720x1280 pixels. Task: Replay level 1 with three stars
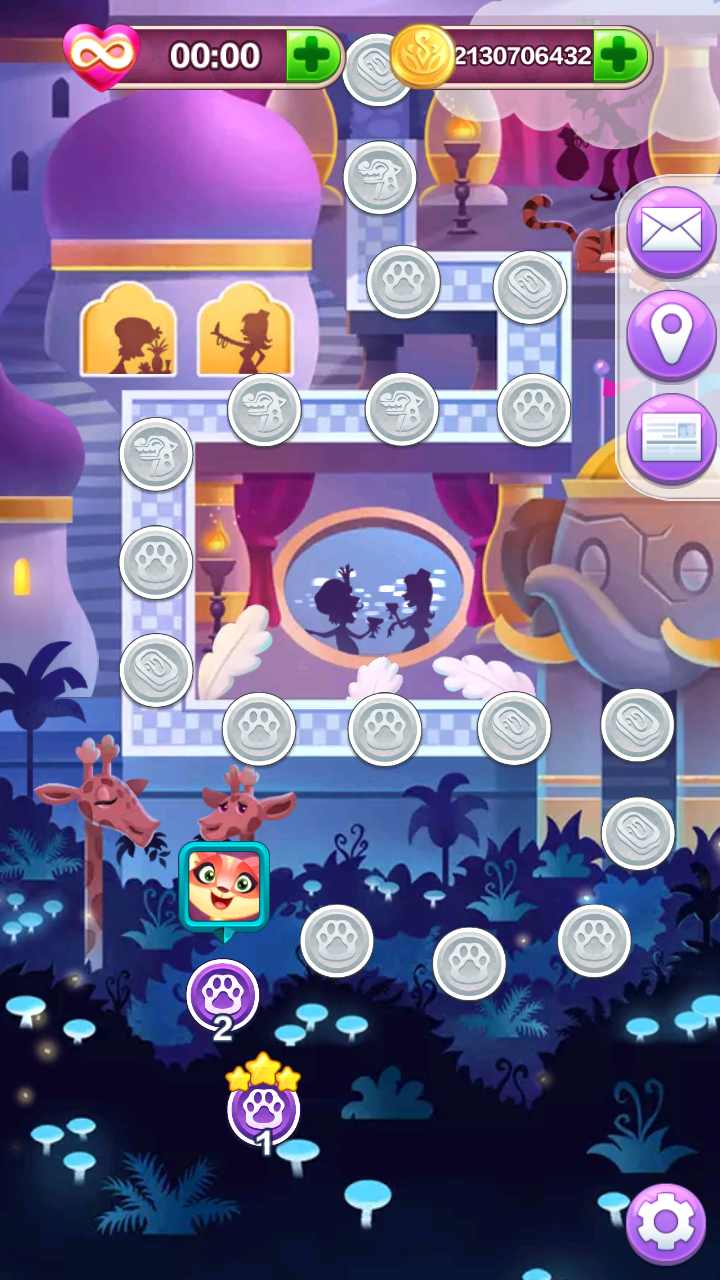pos(264,1108)
